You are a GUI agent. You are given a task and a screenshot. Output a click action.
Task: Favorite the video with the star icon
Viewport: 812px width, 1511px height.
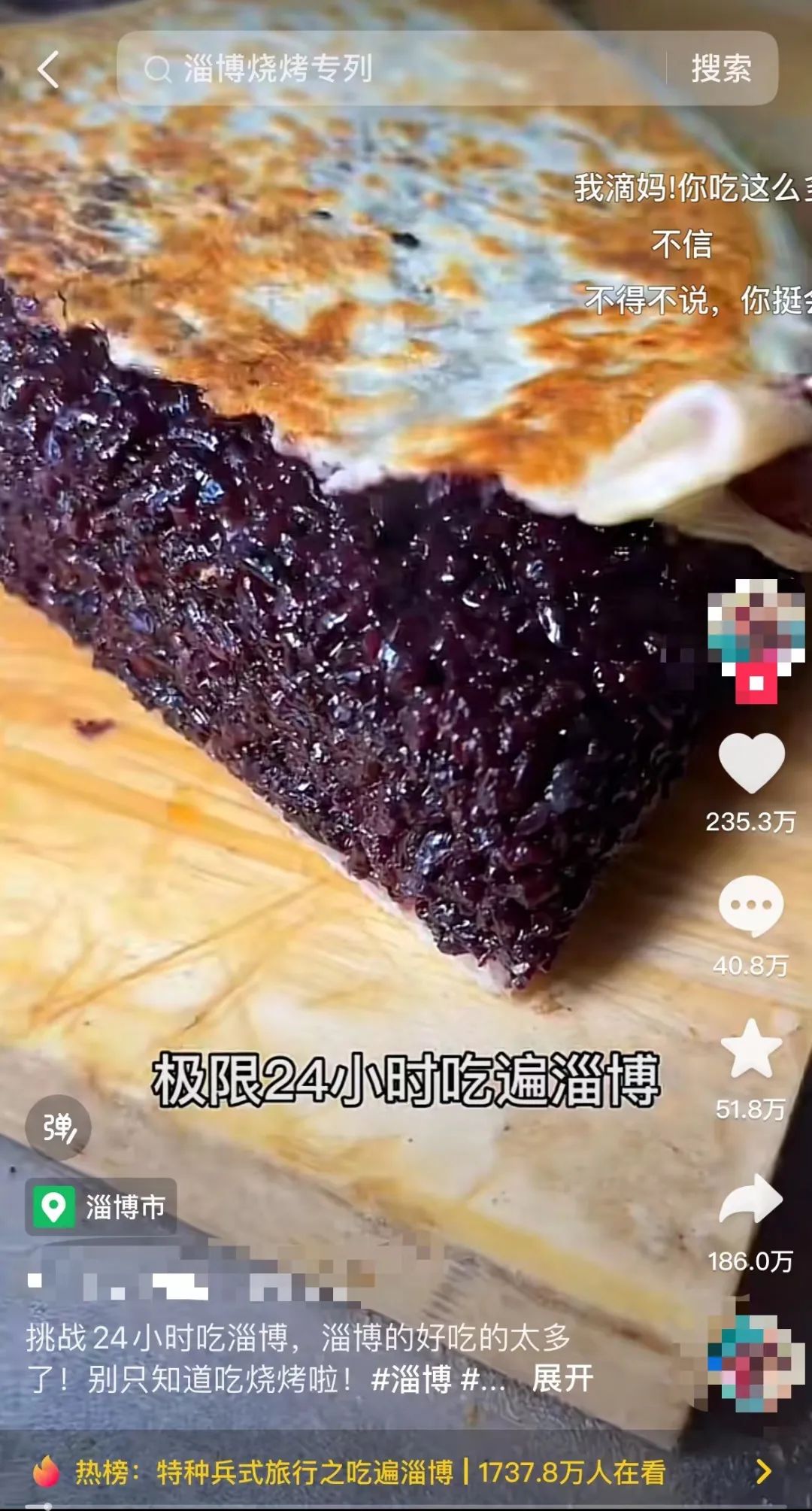coord(751,1049)
